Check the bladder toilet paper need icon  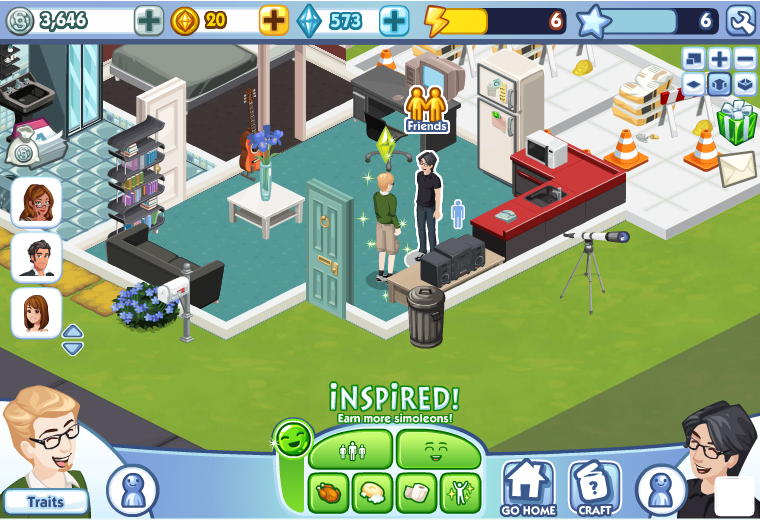pos(416,493)
